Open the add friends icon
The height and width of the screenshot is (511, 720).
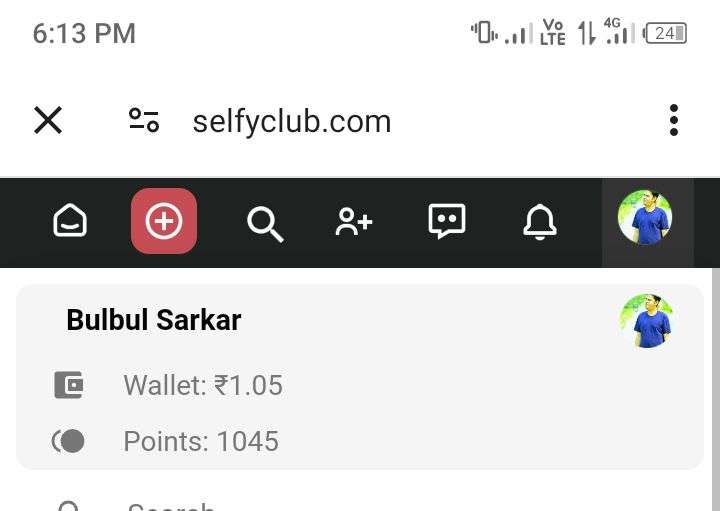(x=353, y=222)
